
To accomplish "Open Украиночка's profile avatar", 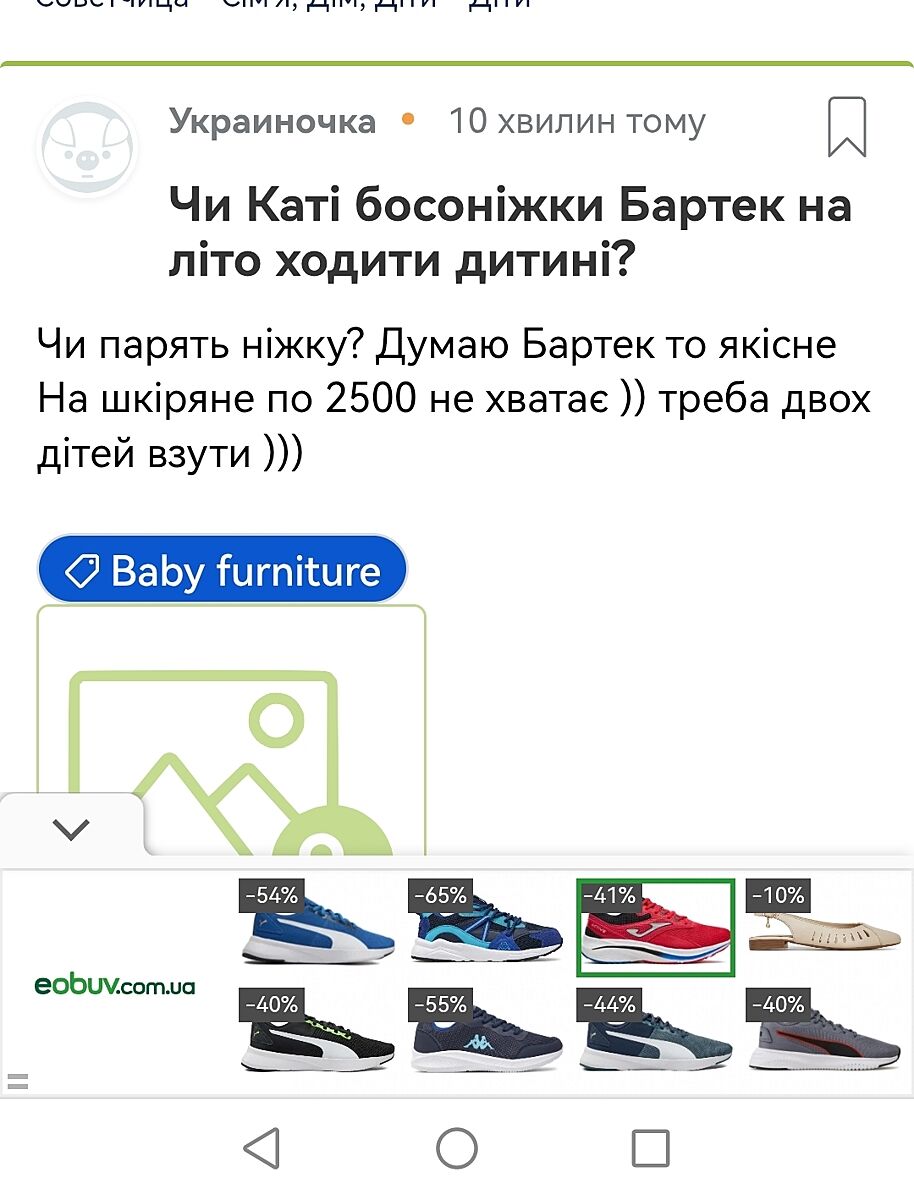I will coord(86,148).
